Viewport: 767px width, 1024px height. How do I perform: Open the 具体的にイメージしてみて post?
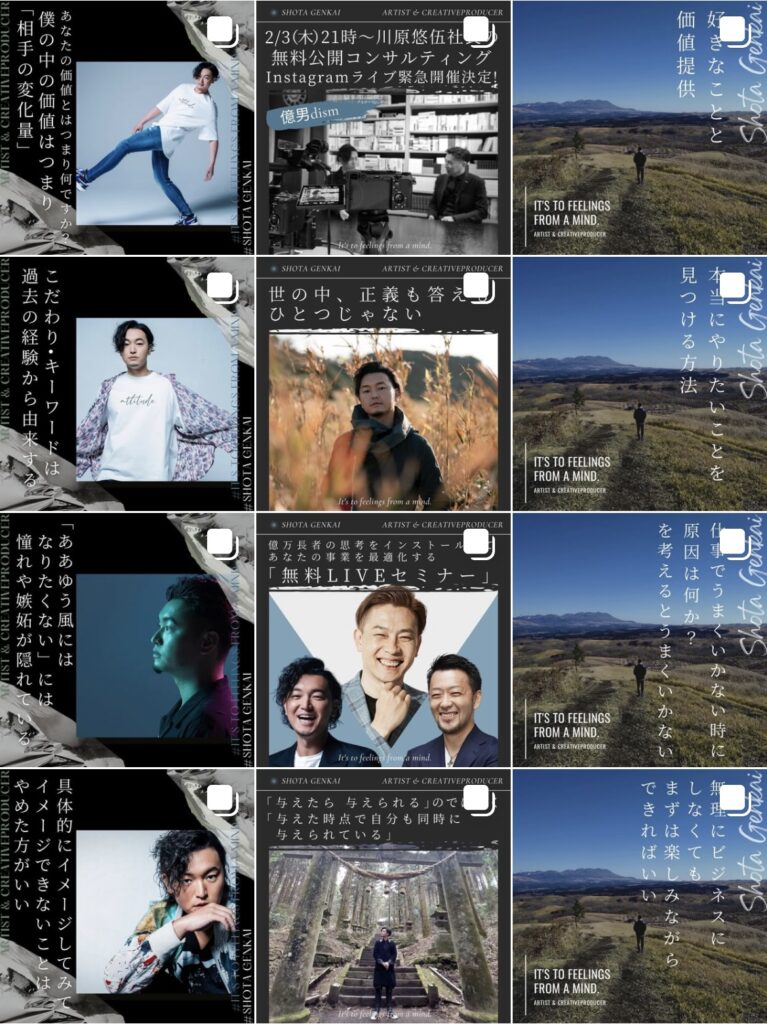click(127, 896)
